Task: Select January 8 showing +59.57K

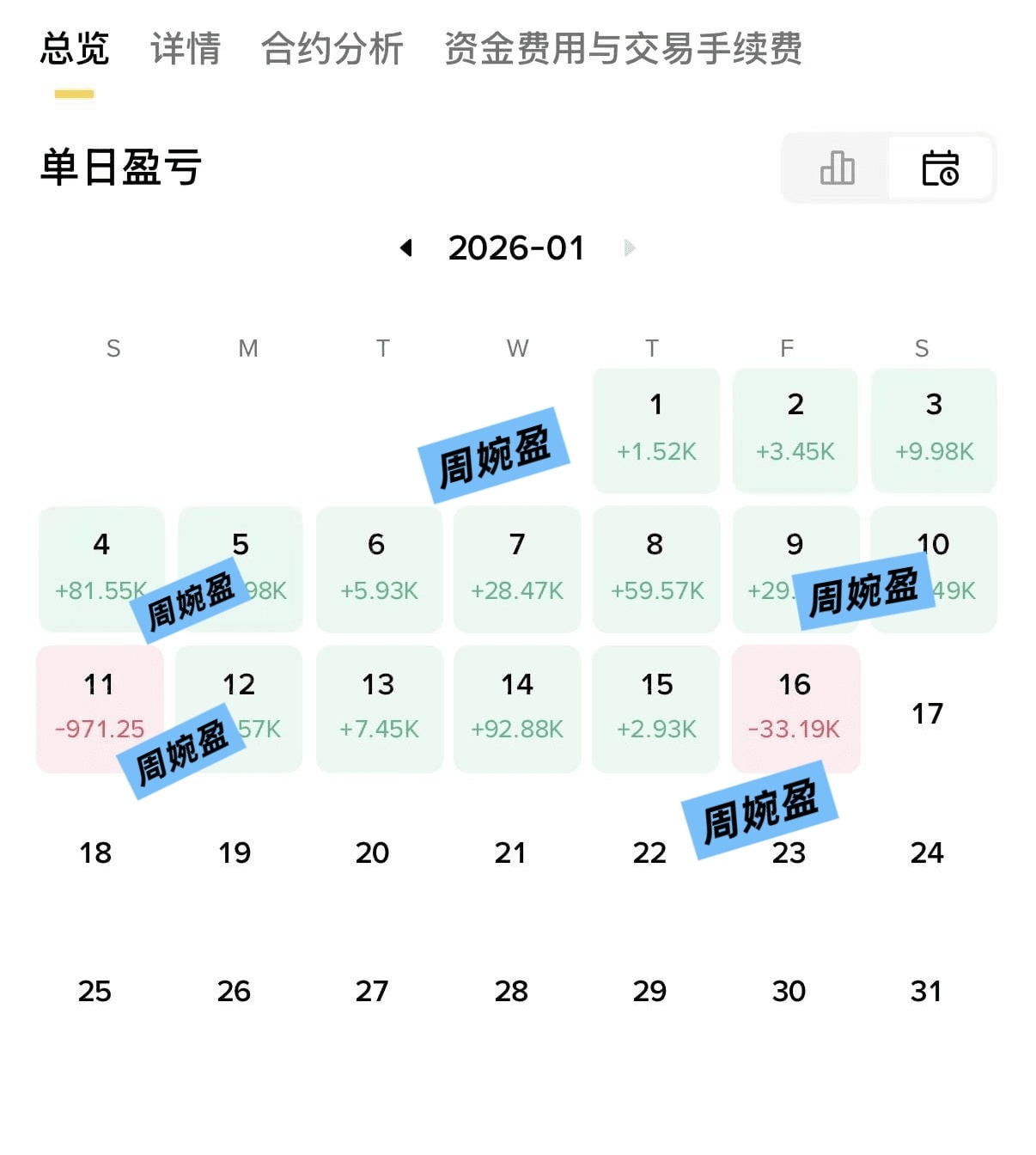Action: tap(655, 568)
